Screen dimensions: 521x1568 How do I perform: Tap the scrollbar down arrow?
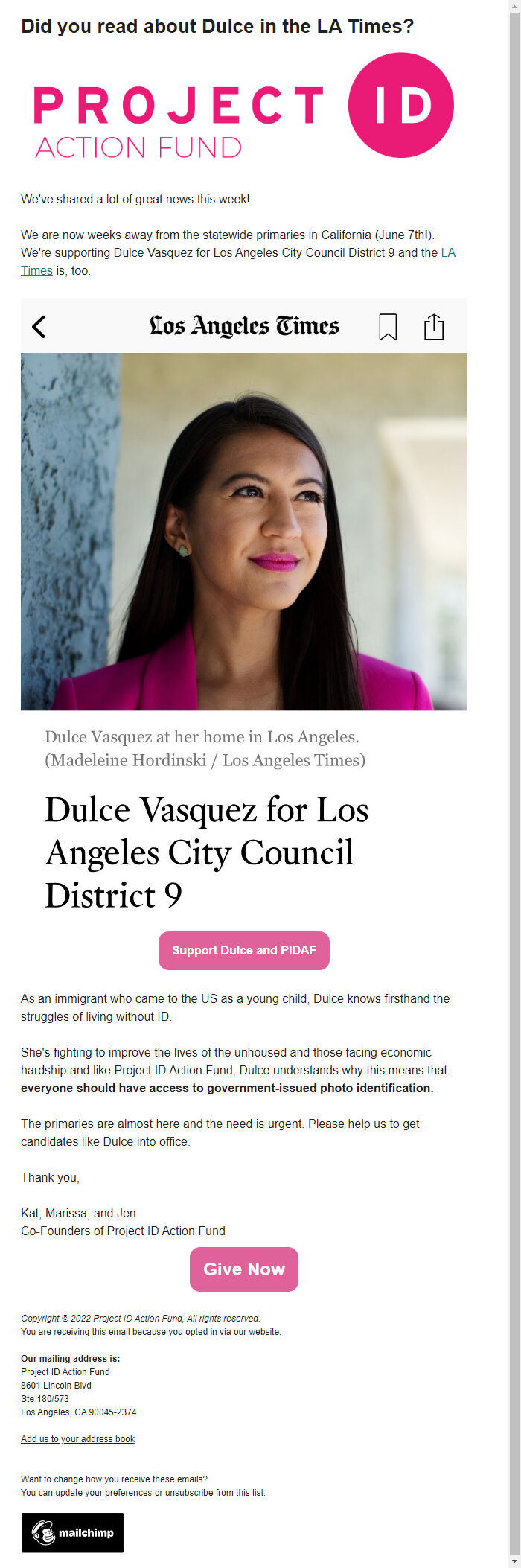514,1561
